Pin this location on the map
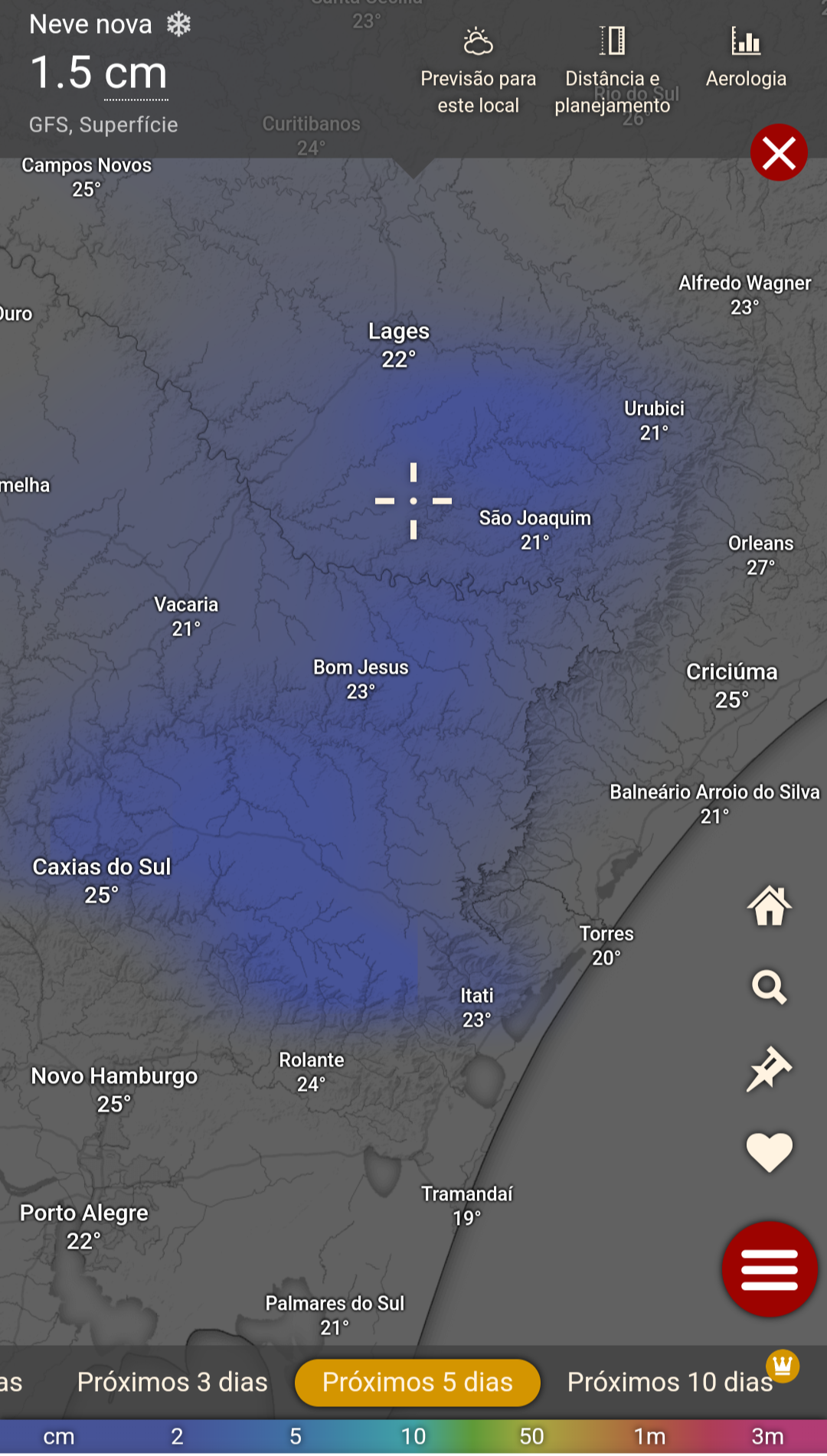Screen dimensions: 827x1456 [769, 1069]
